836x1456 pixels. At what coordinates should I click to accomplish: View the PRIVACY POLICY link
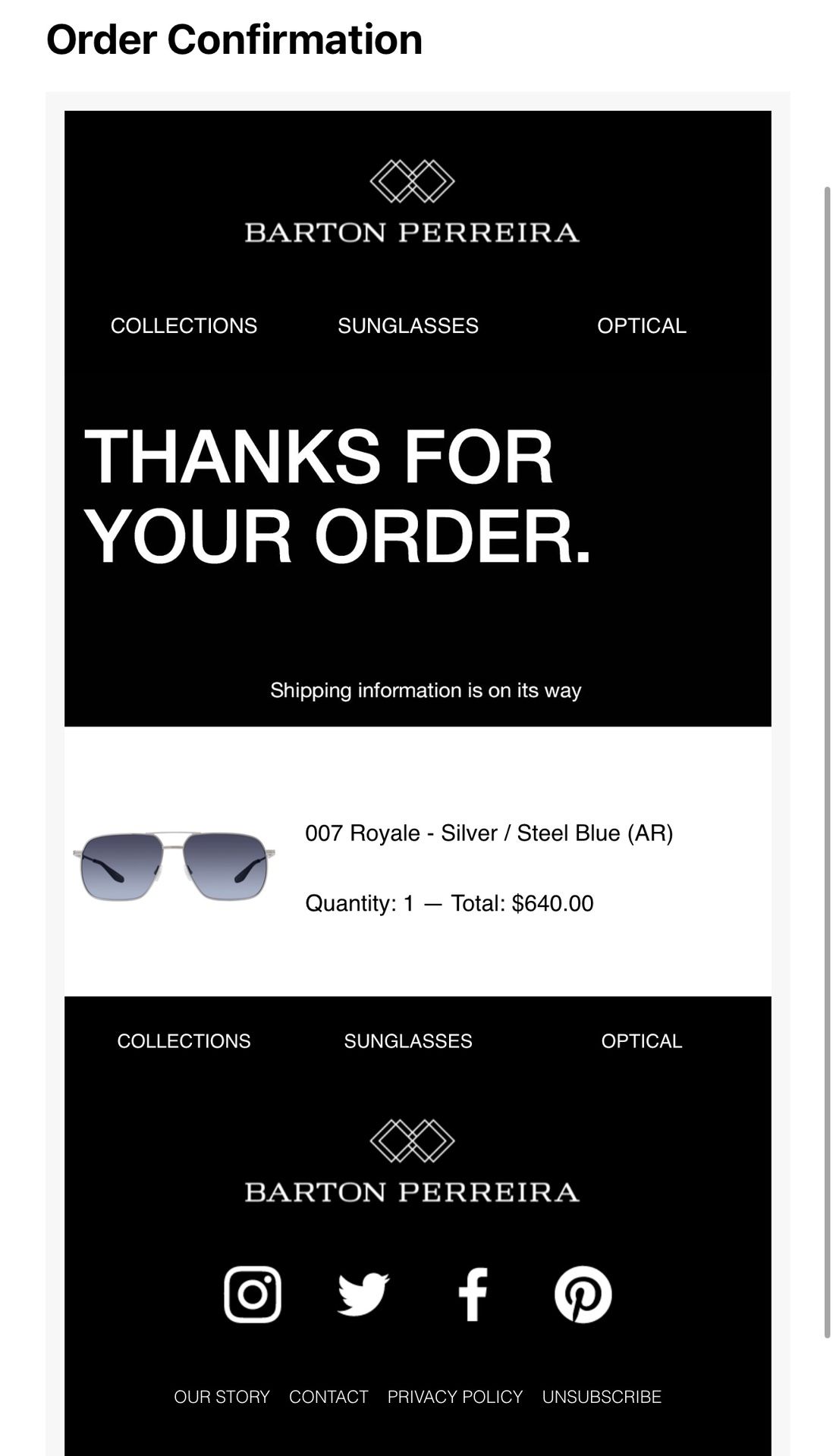click(454, 1396)
